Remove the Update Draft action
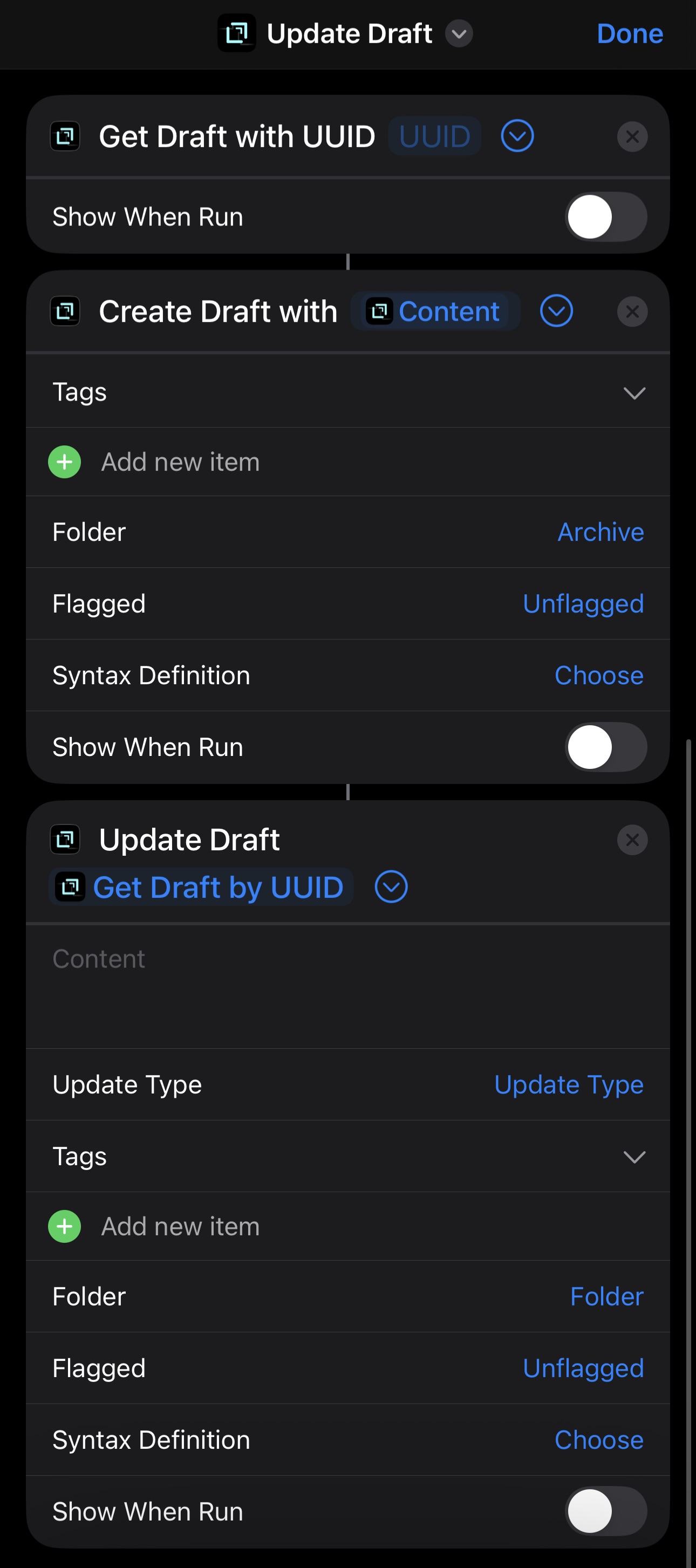The width and height of the screenshot is (696, 1568). tap(631, 840)
